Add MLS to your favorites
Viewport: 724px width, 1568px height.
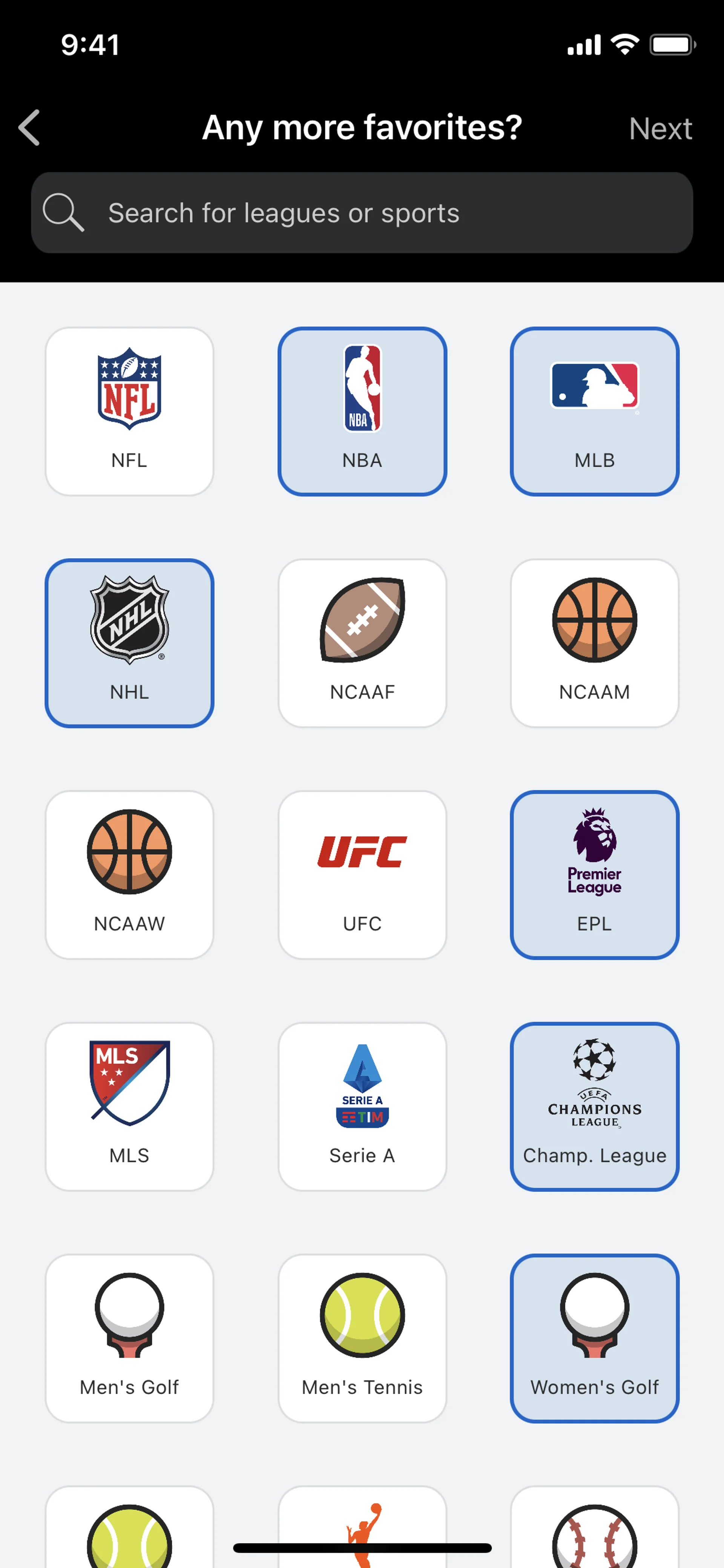pyautogui.click(x=130, y=1106)
